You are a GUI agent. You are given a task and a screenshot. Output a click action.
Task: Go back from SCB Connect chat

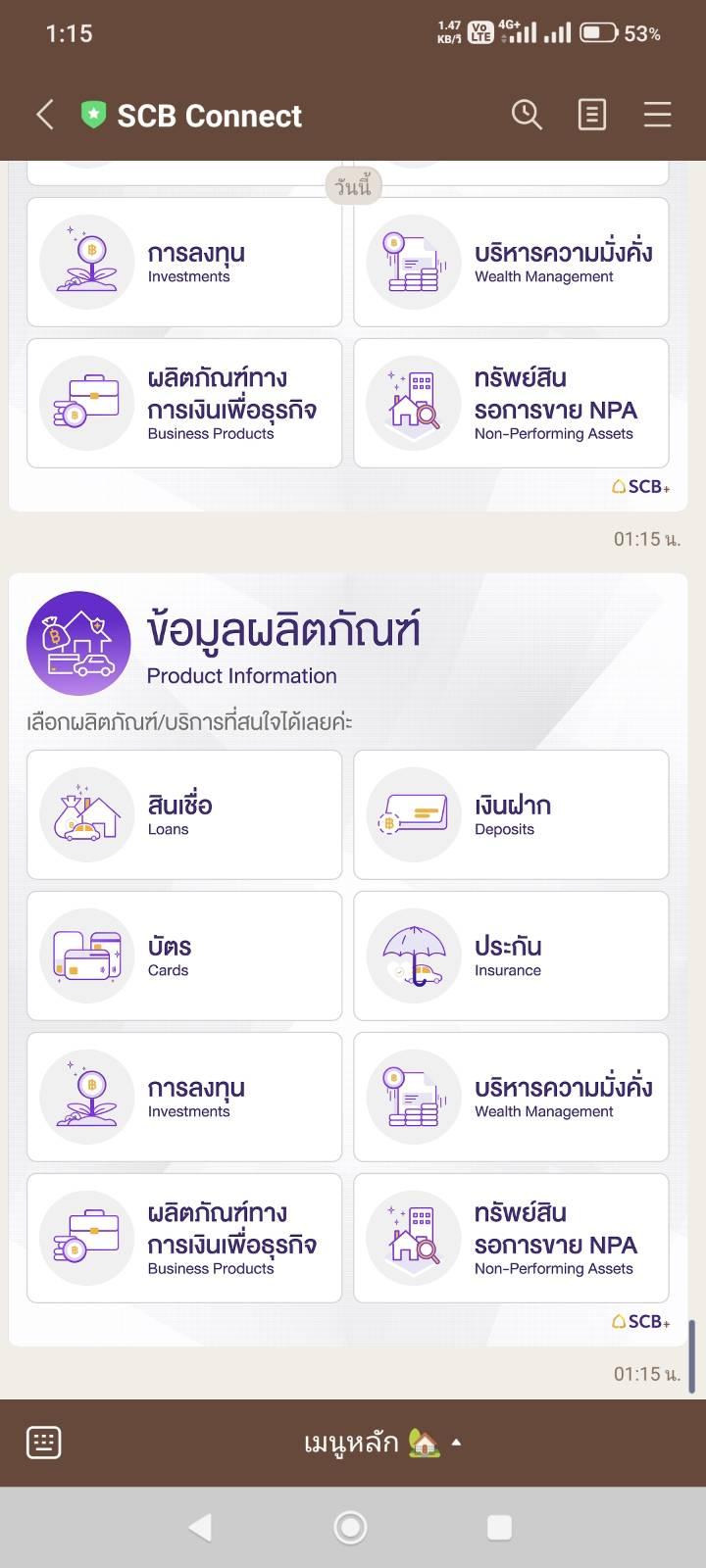pos(45,115)
